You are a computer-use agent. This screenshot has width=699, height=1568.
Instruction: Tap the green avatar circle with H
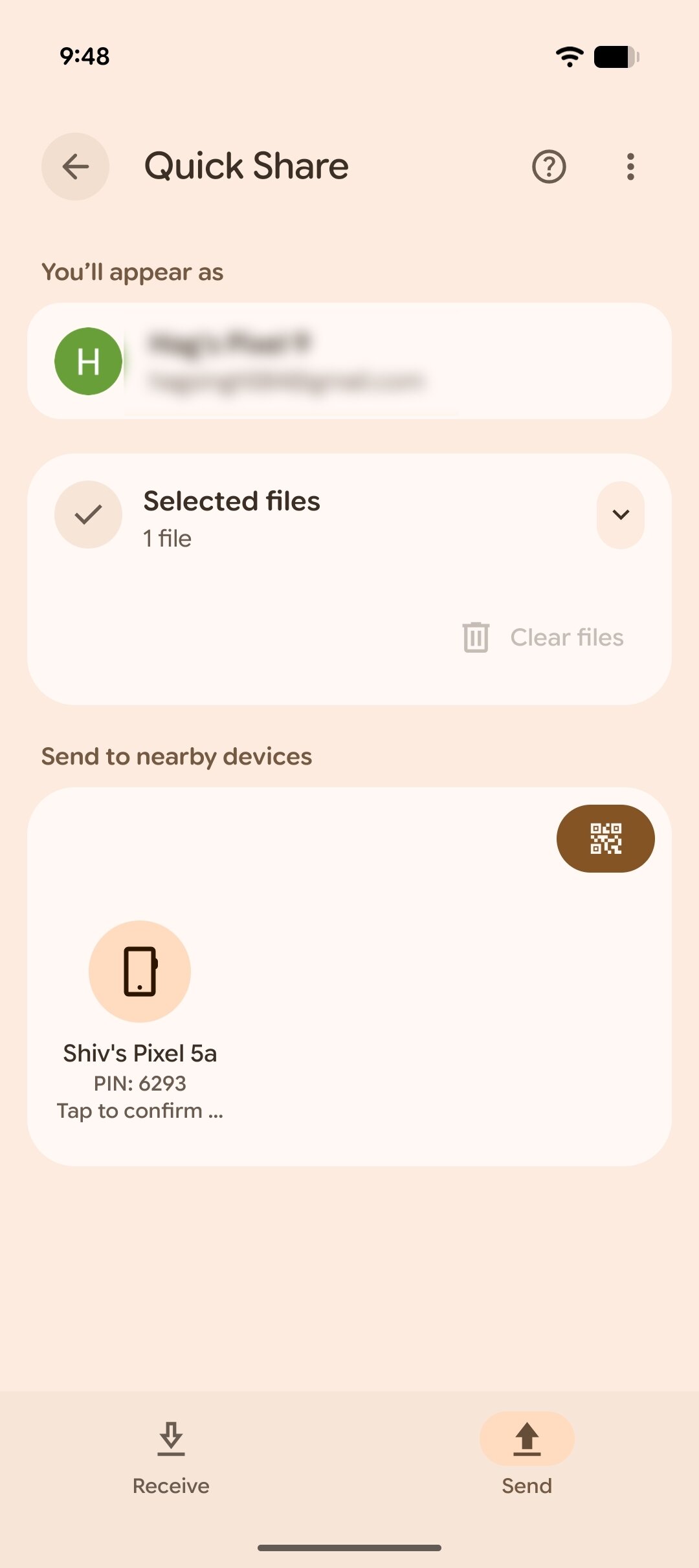(x=89, y=360)
